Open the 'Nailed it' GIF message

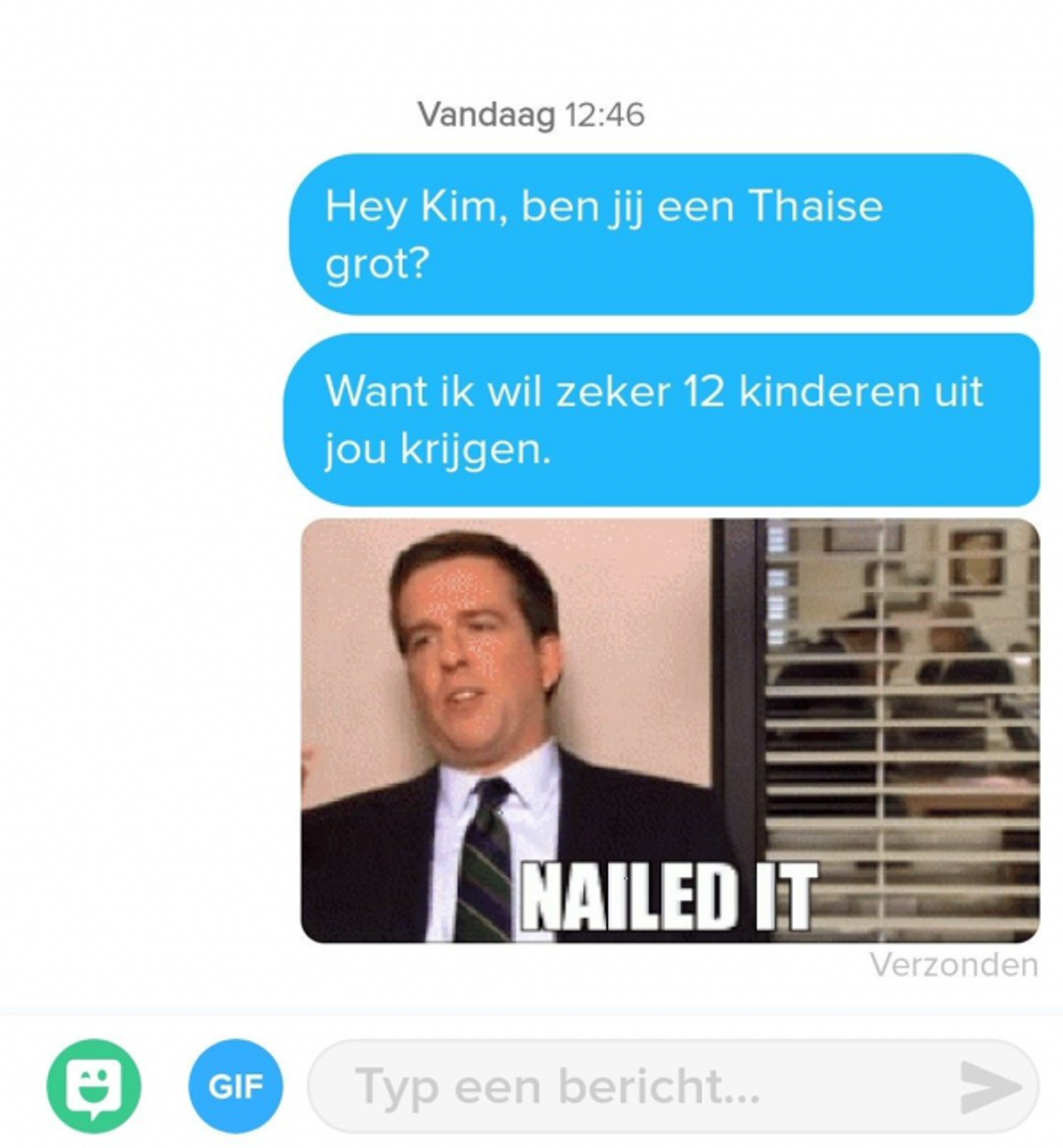670,730
